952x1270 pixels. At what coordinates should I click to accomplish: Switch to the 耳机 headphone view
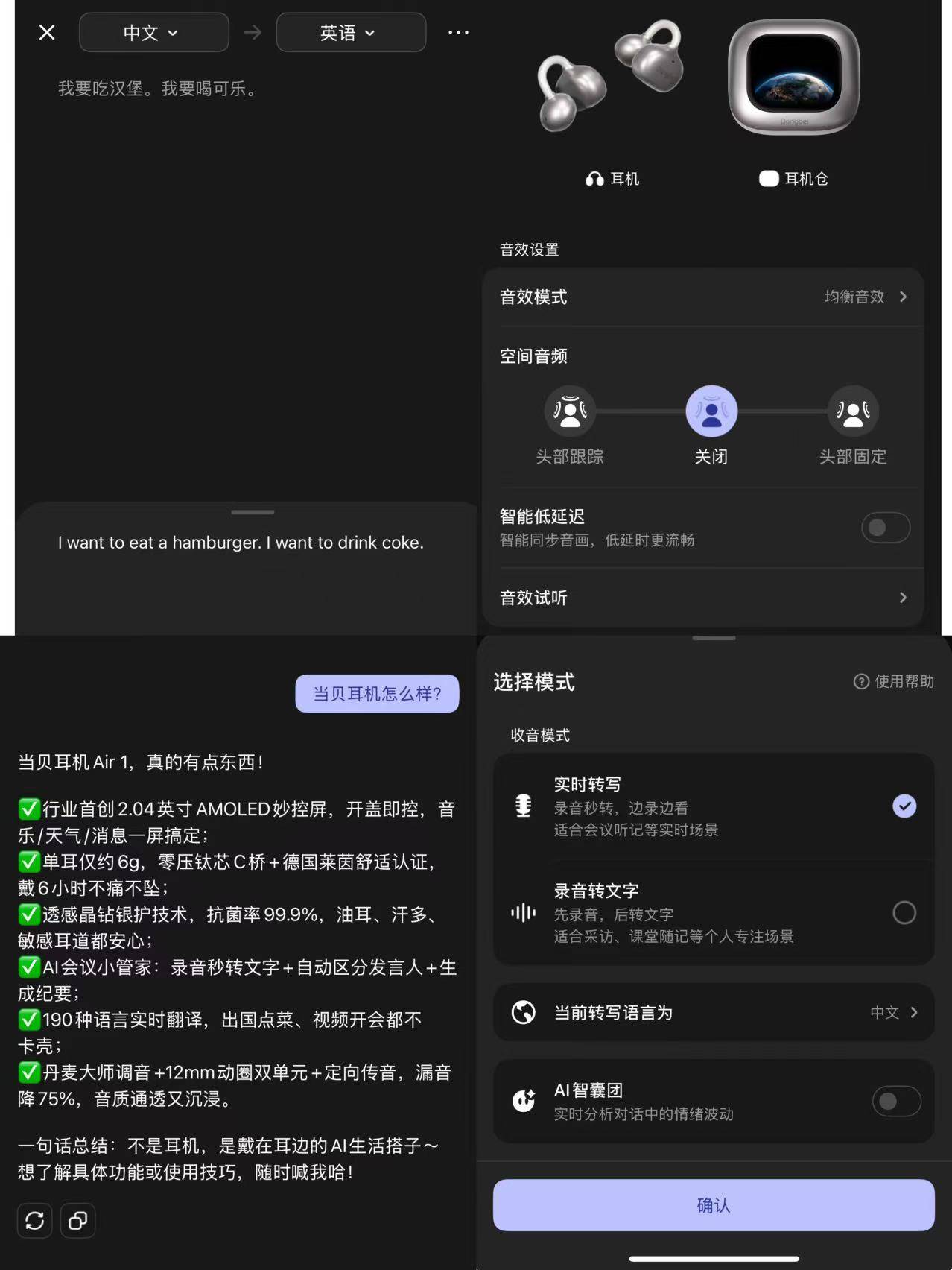(612, 178)
